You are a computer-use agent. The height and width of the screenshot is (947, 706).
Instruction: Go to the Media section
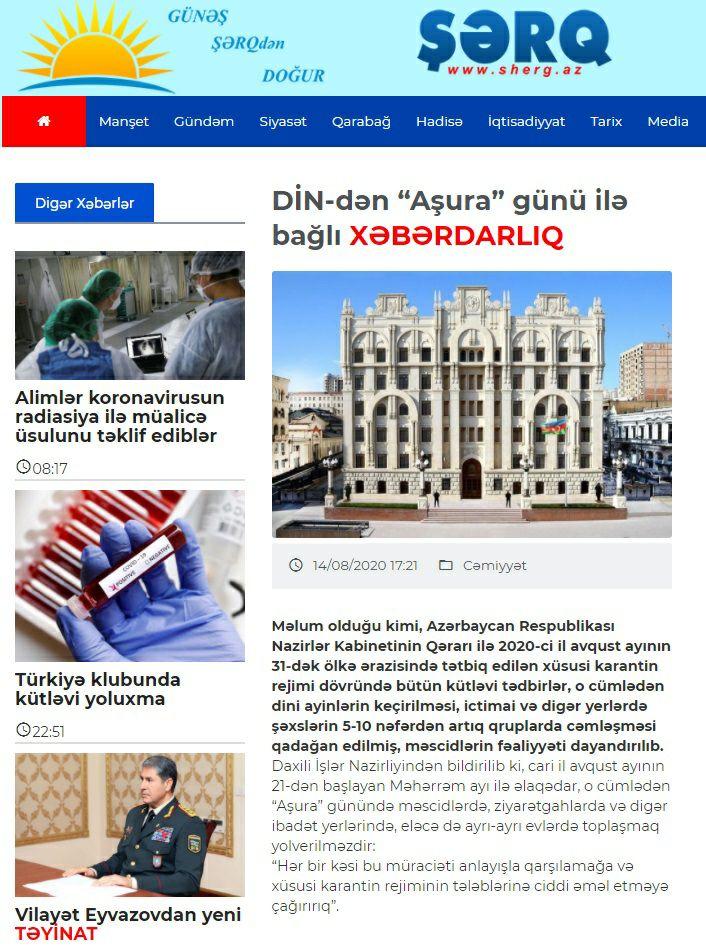[x=667, y=121]
